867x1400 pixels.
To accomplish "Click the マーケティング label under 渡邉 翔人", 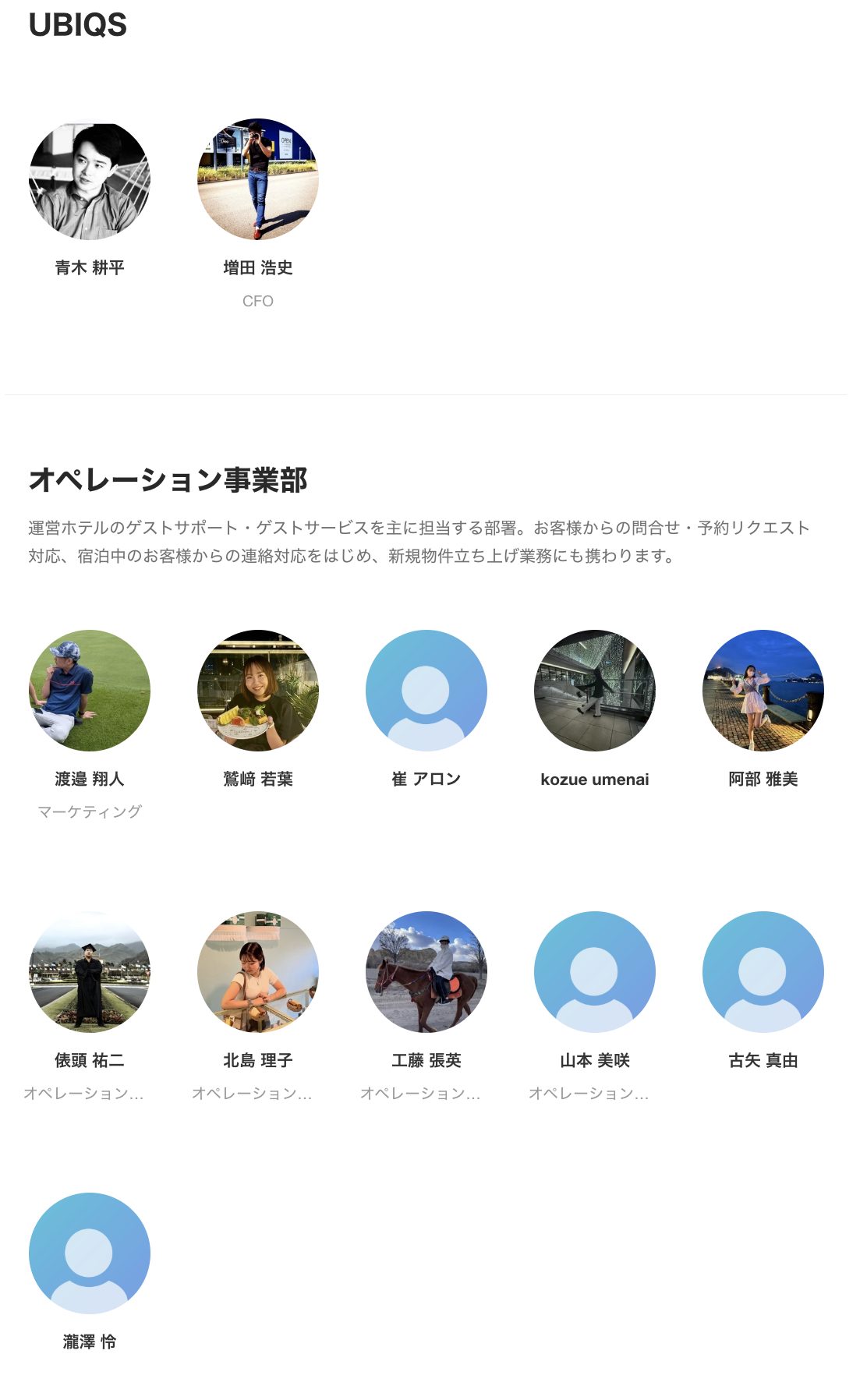I will point(90,811).
